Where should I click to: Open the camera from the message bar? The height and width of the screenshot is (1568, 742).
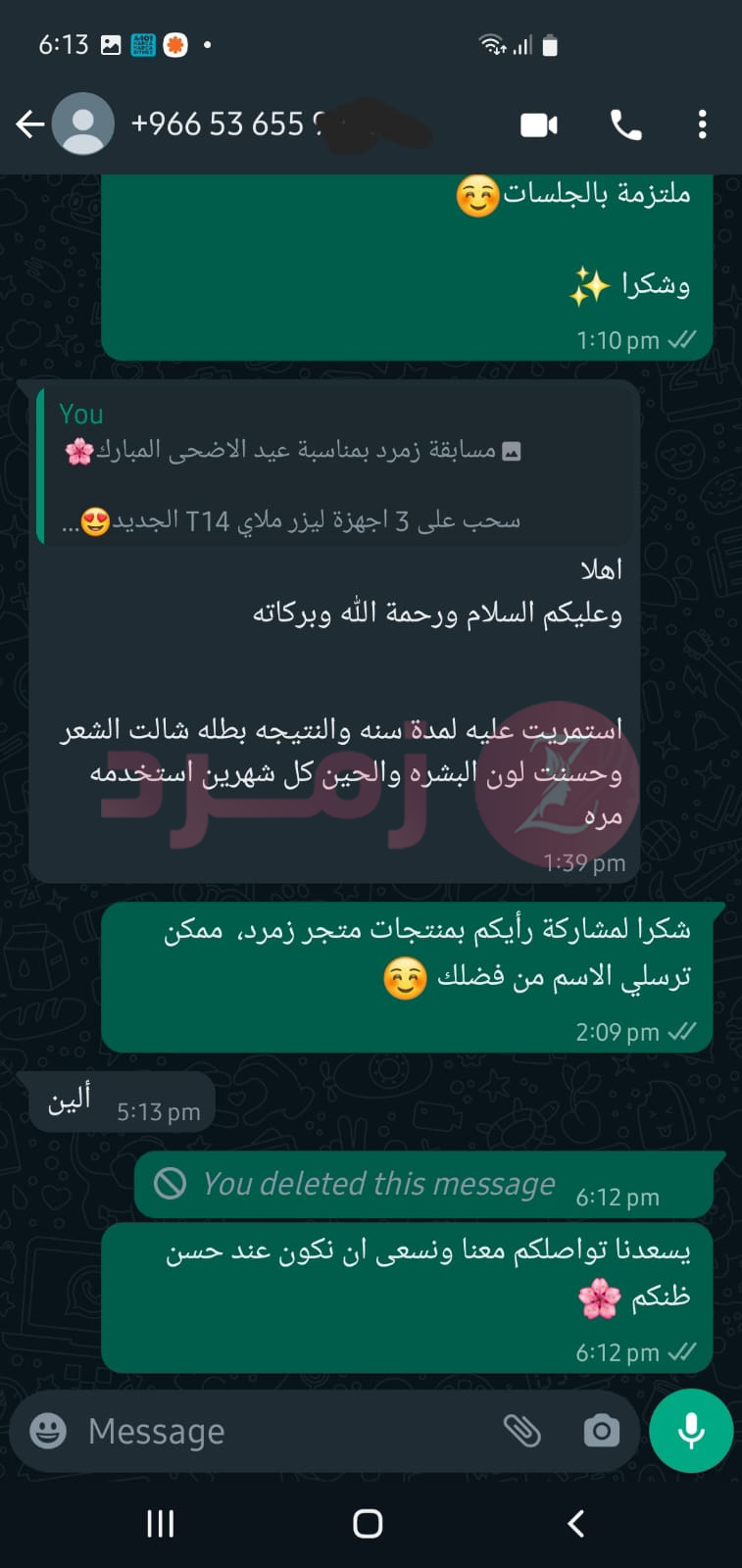pyautogui.click(x=601, y=1431)
